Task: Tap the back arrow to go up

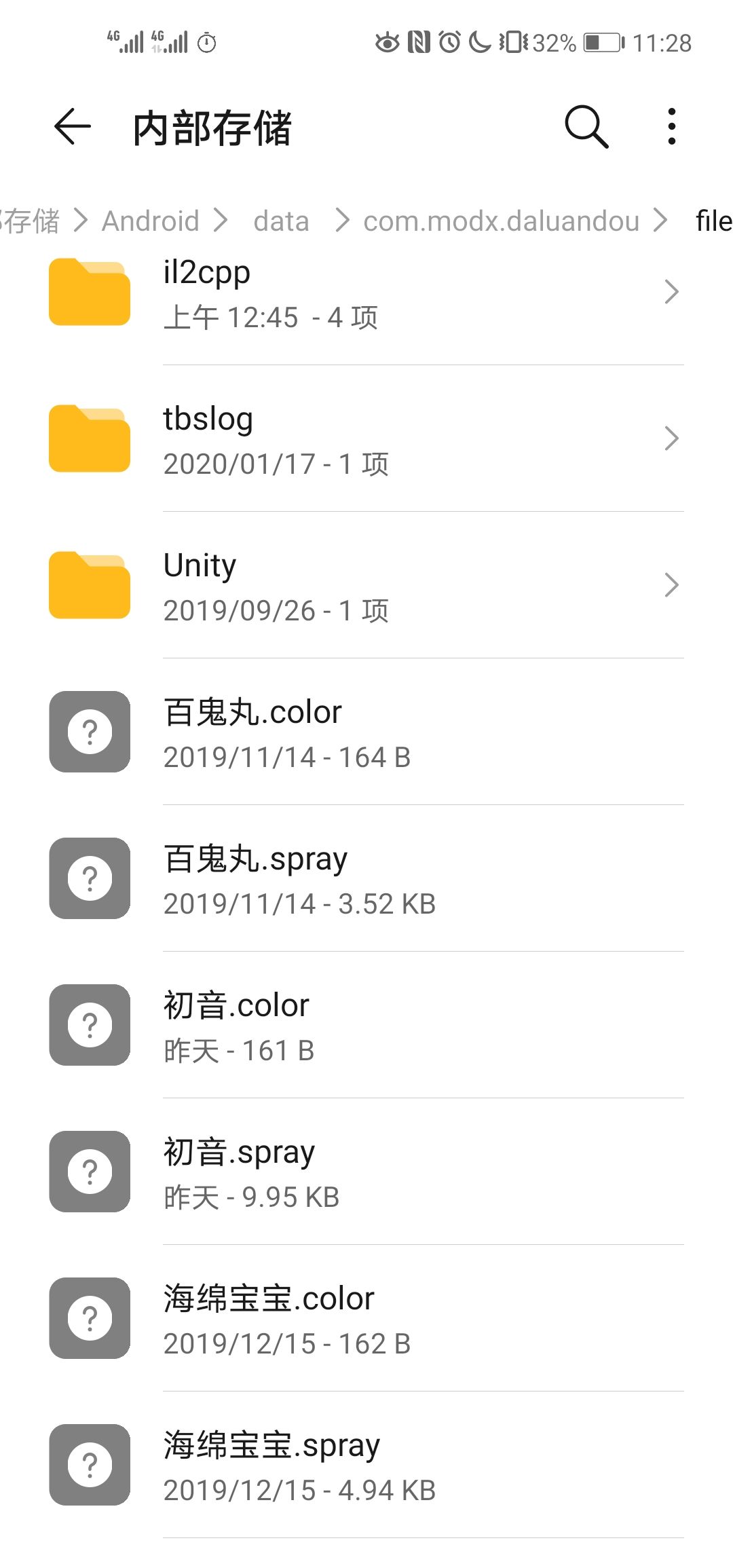Action: pyautogui.click(x=71, y=126)
